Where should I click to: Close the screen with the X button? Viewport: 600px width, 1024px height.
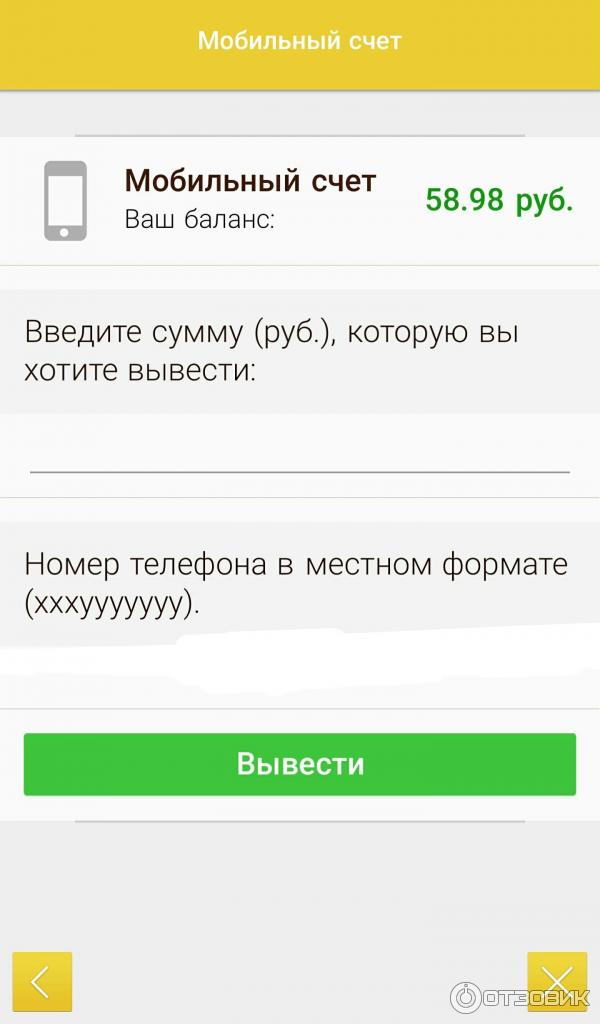[556, 982]
